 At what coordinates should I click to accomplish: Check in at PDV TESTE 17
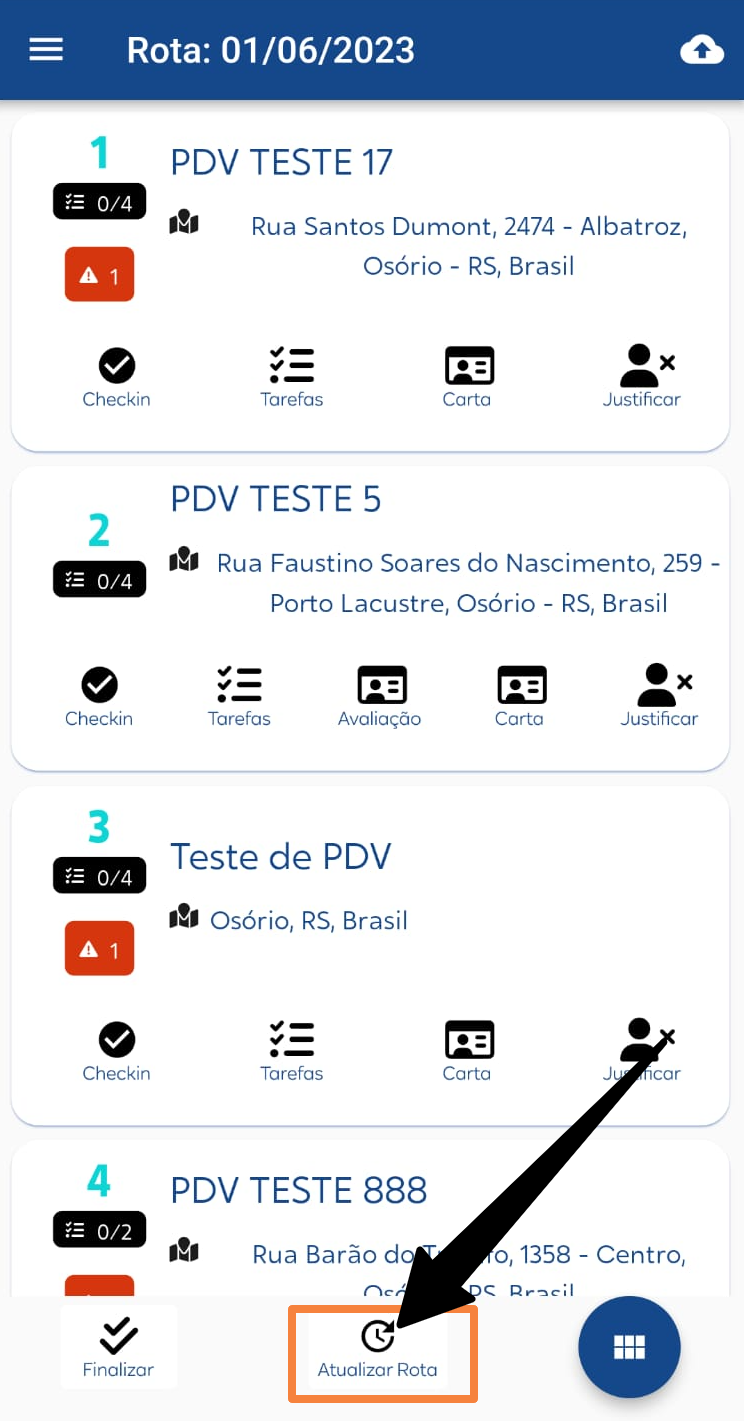117,378
